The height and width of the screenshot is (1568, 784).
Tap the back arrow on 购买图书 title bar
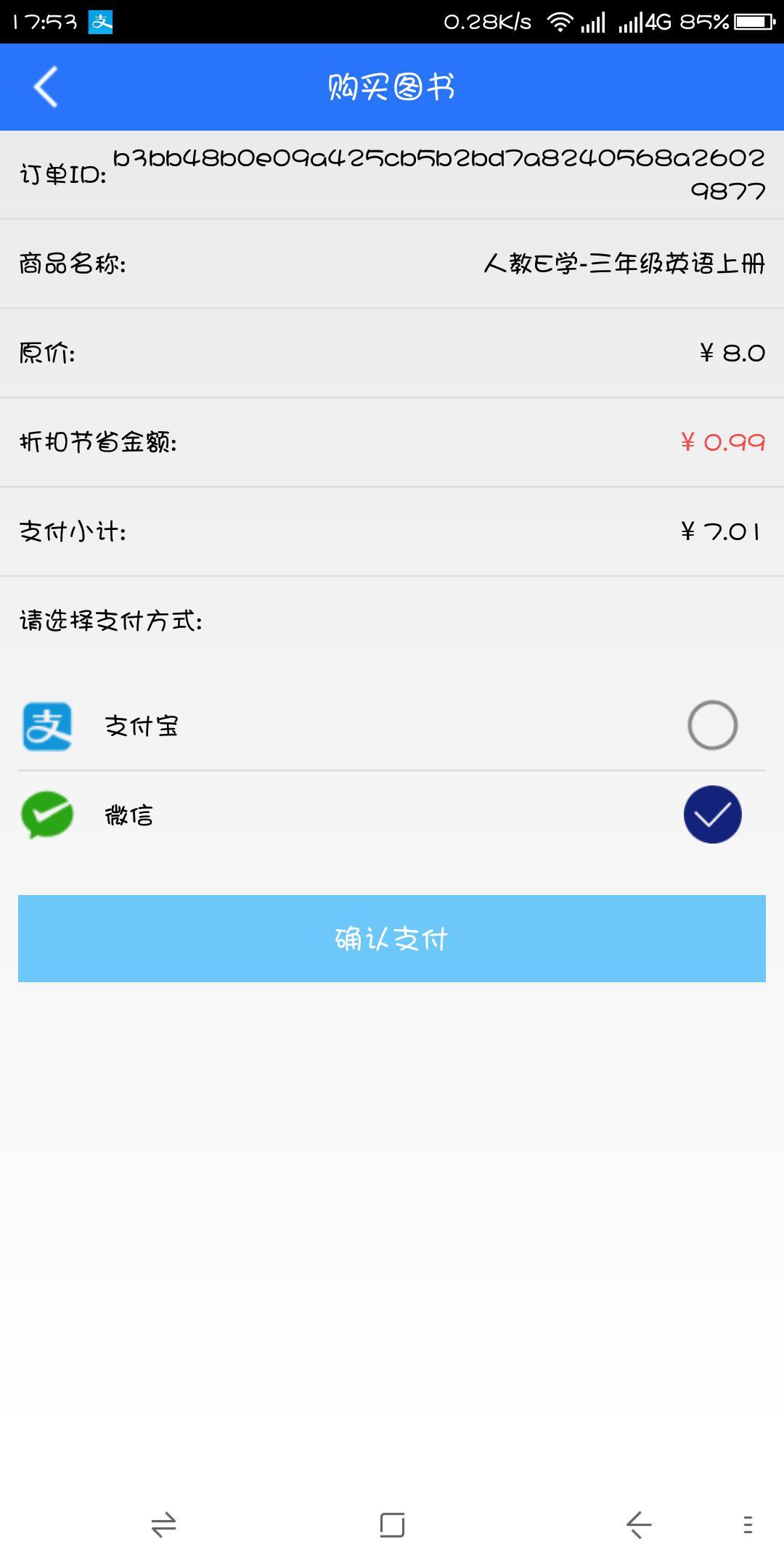click(44, 87)
